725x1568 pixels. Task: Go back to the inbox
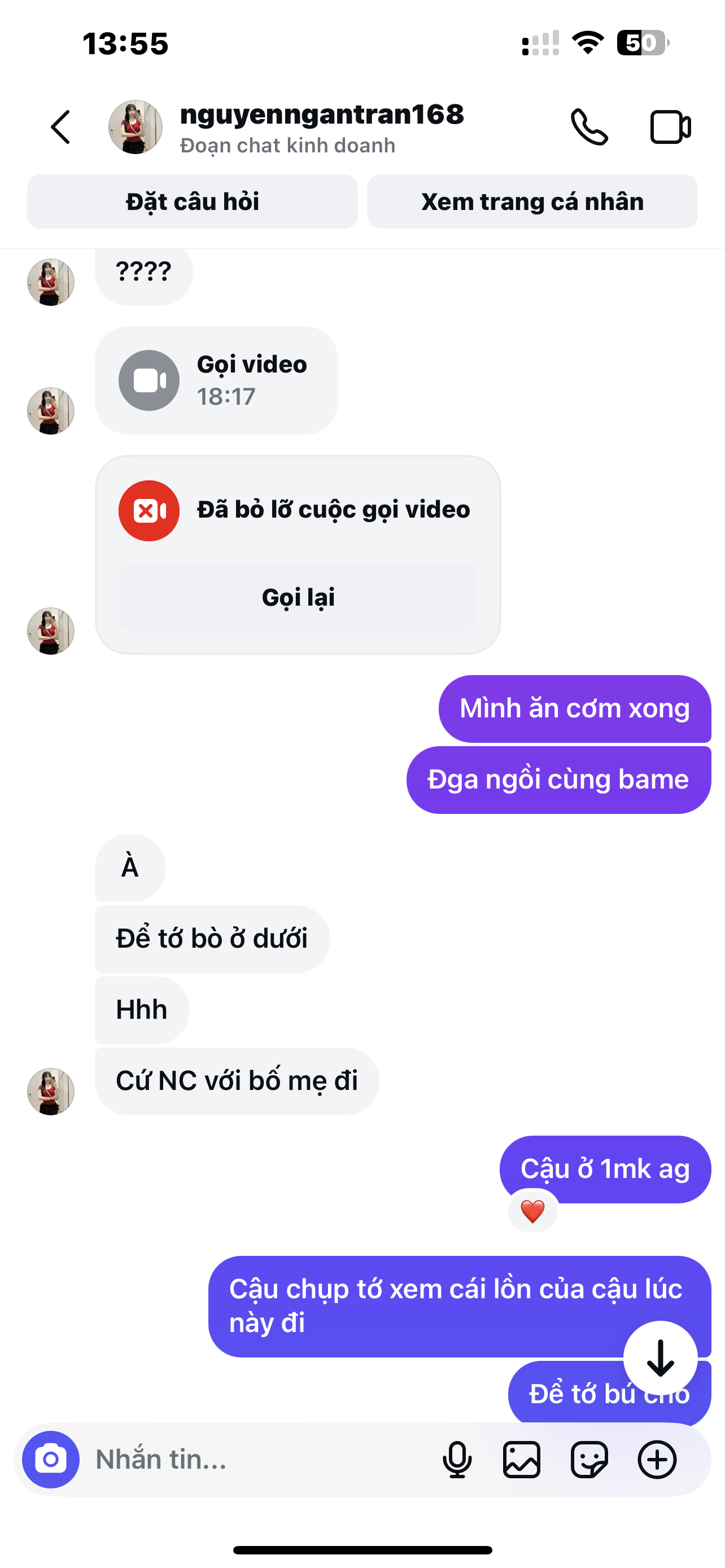[x=60, y=127]
